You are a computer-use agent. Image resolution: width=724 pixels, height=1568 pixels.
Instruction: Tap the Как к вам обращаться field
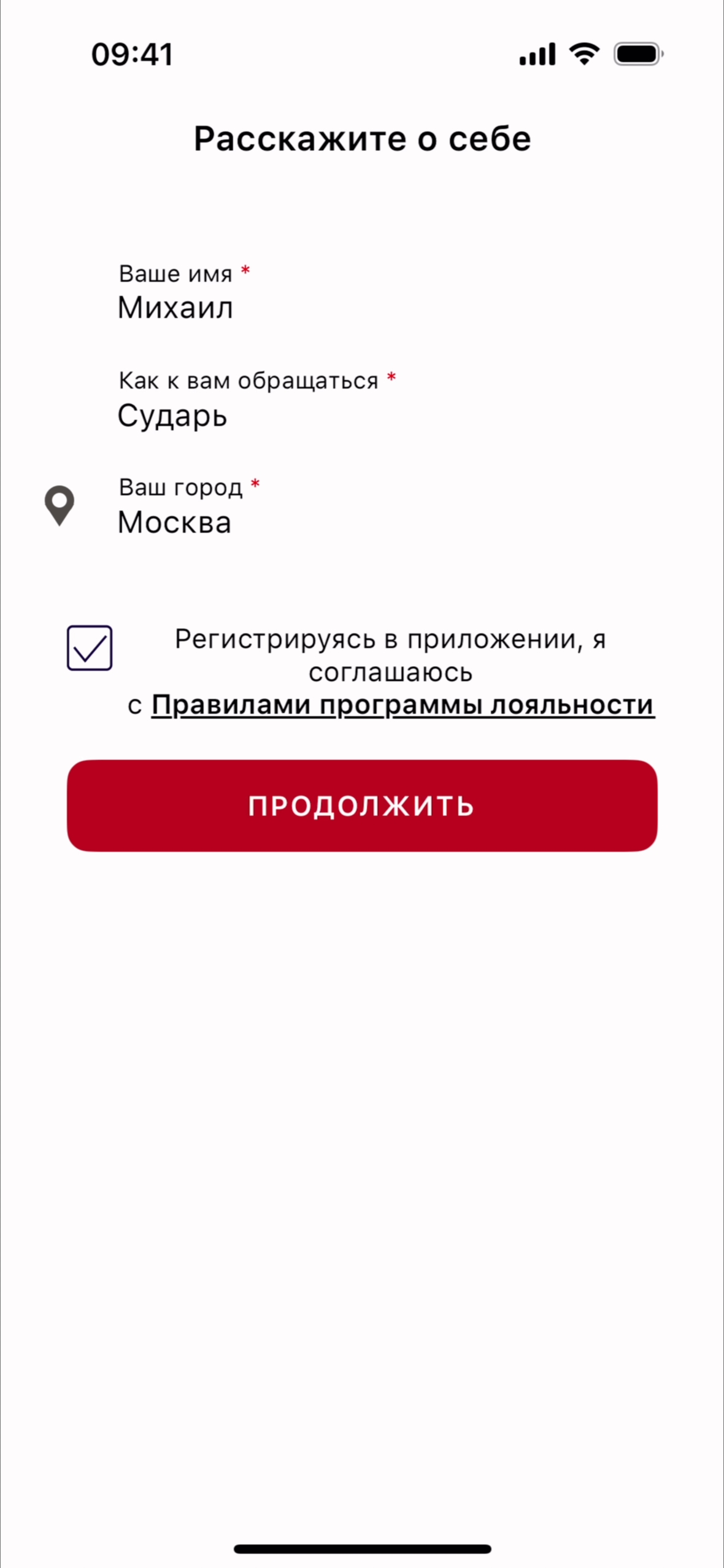point(172,416)
